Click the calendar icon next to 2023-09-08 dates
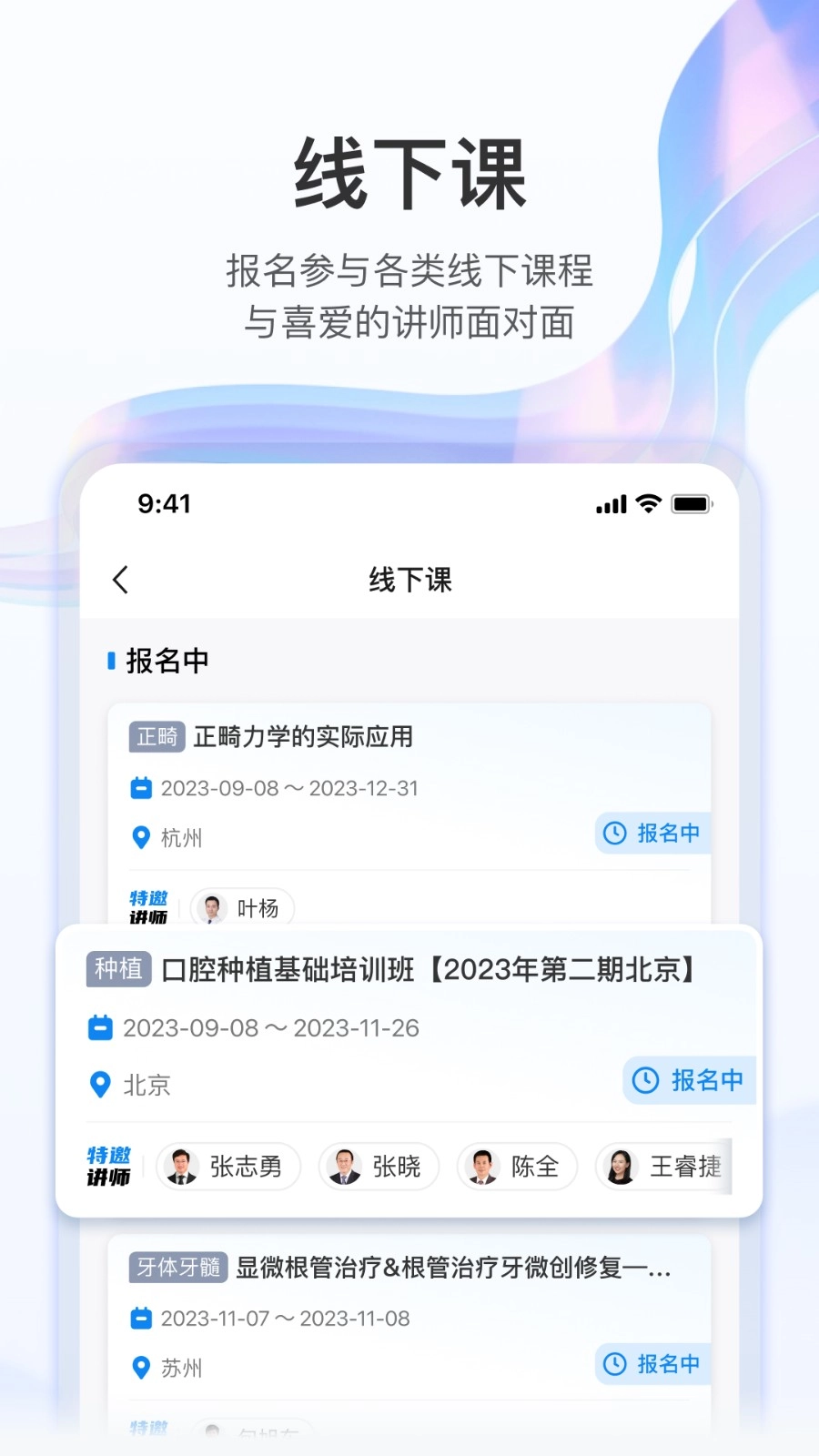819x1456 pixels. (x=143, y=788)
